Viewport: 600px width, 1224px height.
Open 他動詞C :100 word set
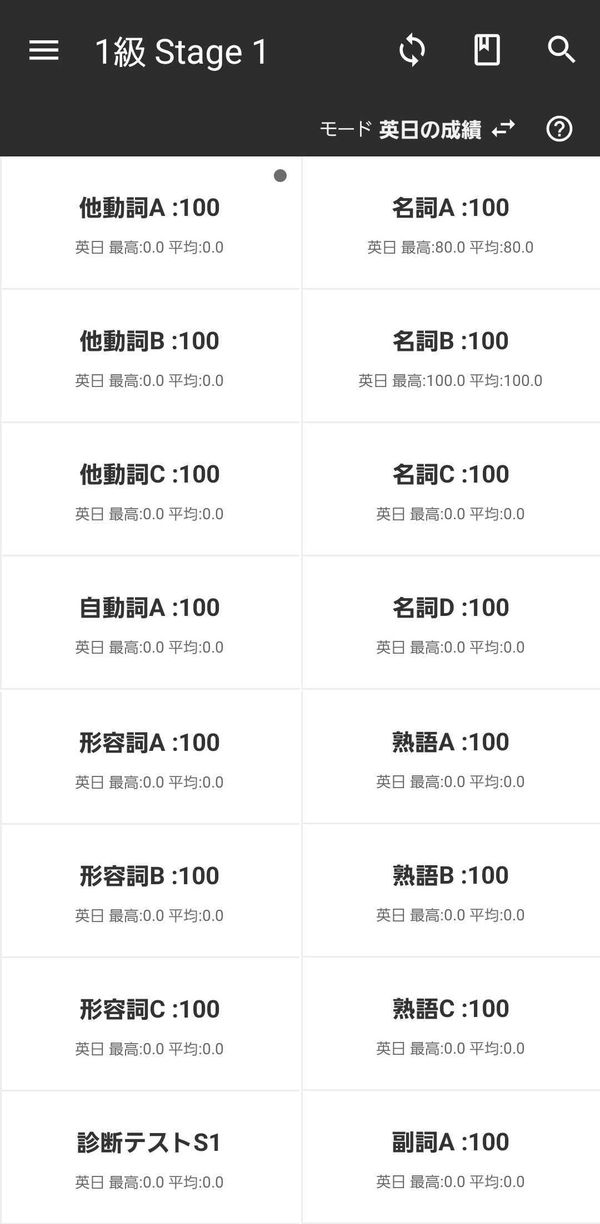click(150, 489)
